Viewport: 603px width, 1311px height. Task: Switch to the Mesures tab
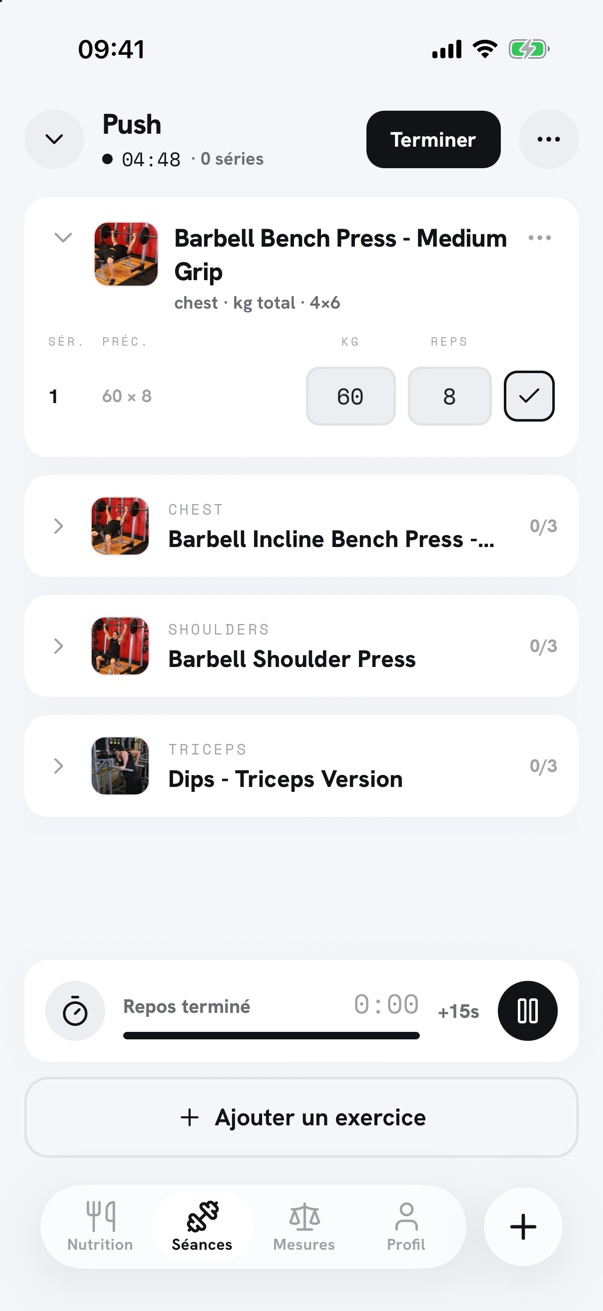304,1227
